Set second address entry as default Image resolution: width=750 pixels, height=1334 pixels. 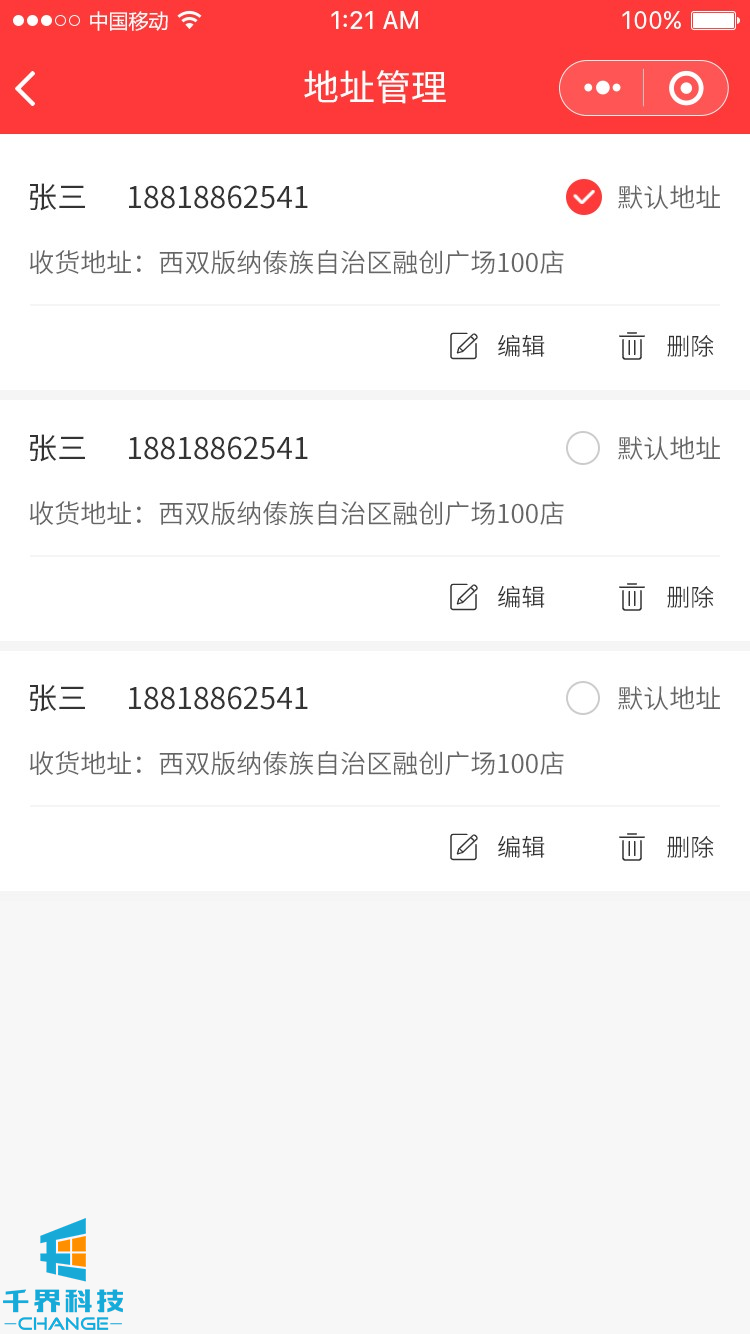584,448
